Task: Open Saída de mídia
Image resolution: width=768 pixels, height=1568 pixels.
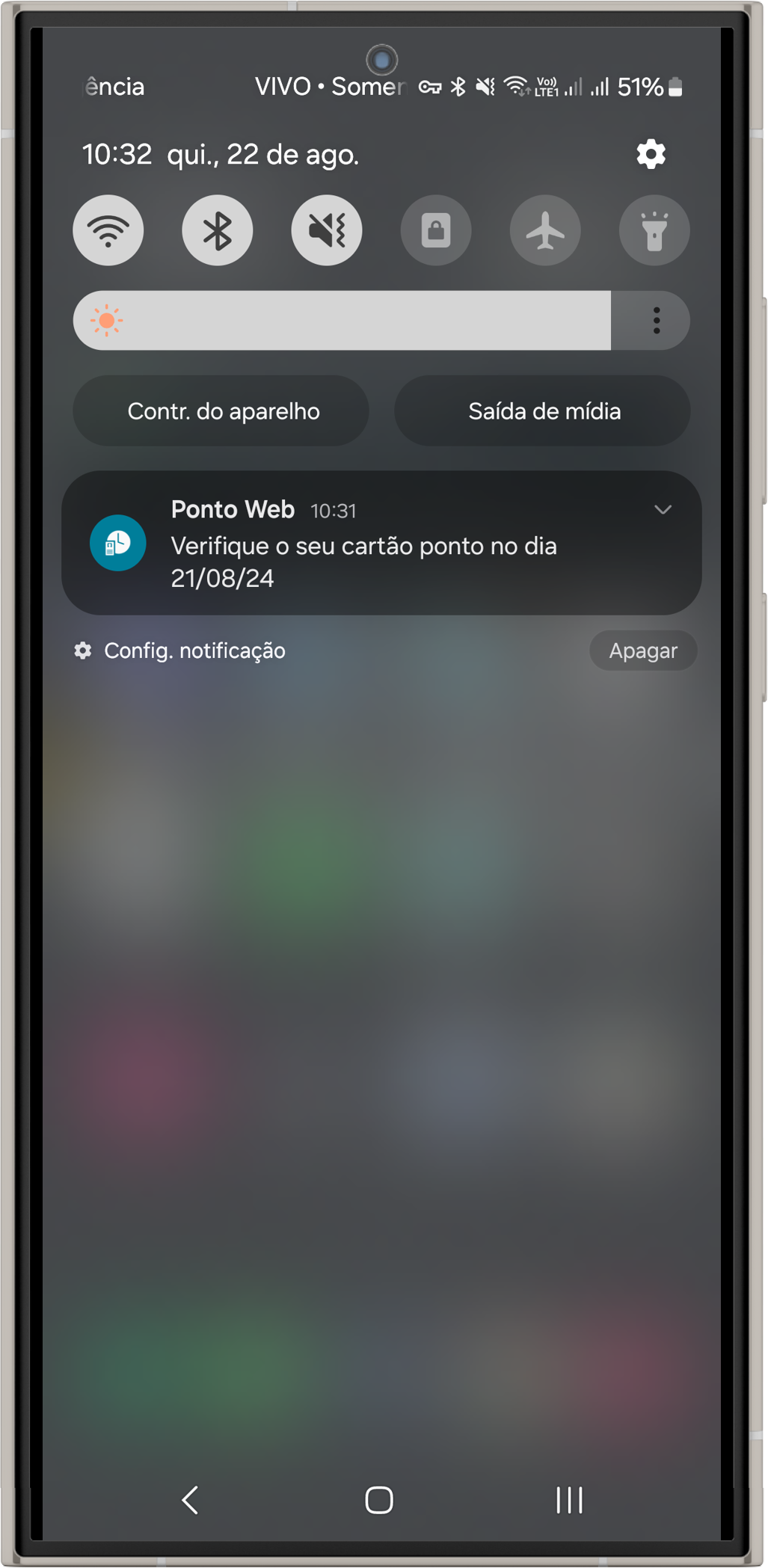Action: pos(543,411)
